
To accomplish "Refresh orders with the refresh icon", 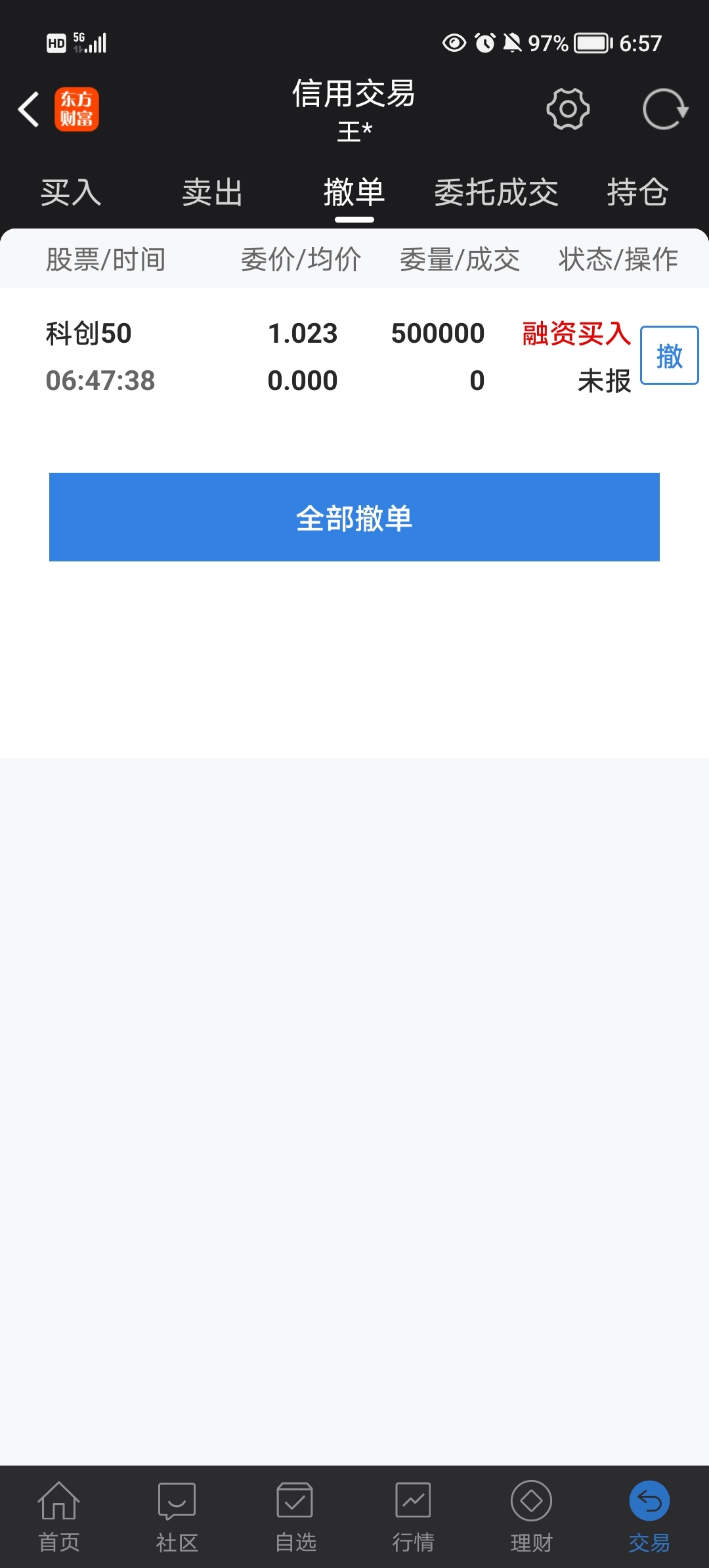I will coord(664,109).
